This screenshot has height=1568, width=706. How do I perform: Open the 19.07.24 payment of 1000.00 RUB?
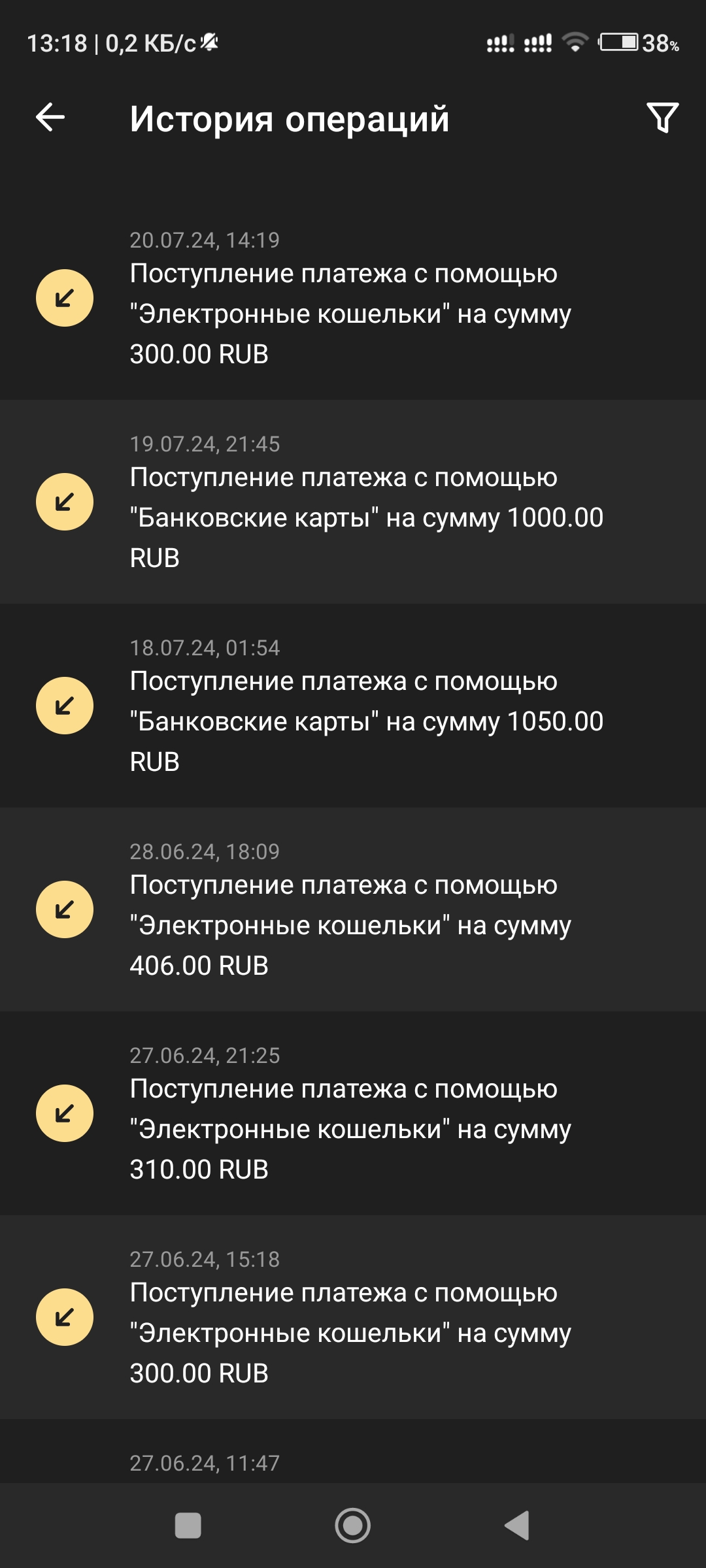click(x=353, y=502)
